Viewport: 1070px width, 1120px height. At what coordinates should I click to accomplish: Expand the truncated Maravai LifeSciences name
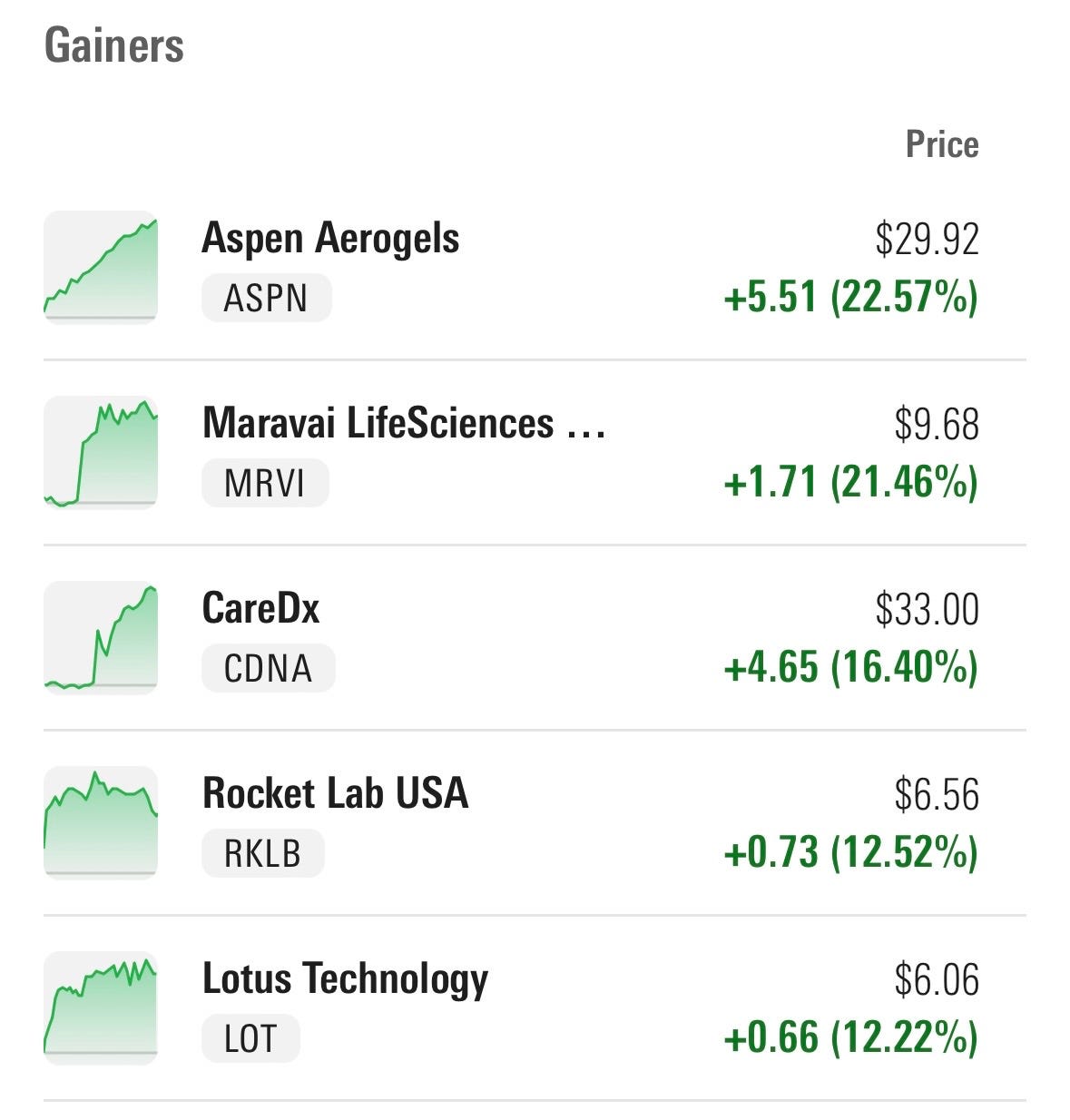pyautogui.click(x=403, y=424)
